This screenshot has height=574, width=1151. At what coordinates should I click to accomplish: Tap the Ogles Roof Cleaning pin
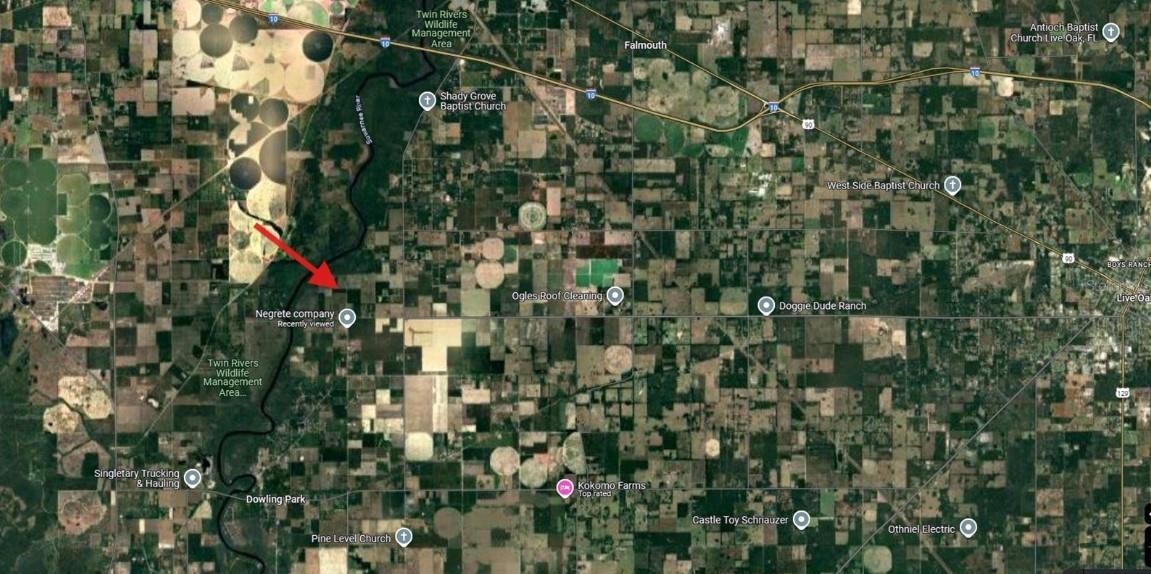(x=615, y=295)
